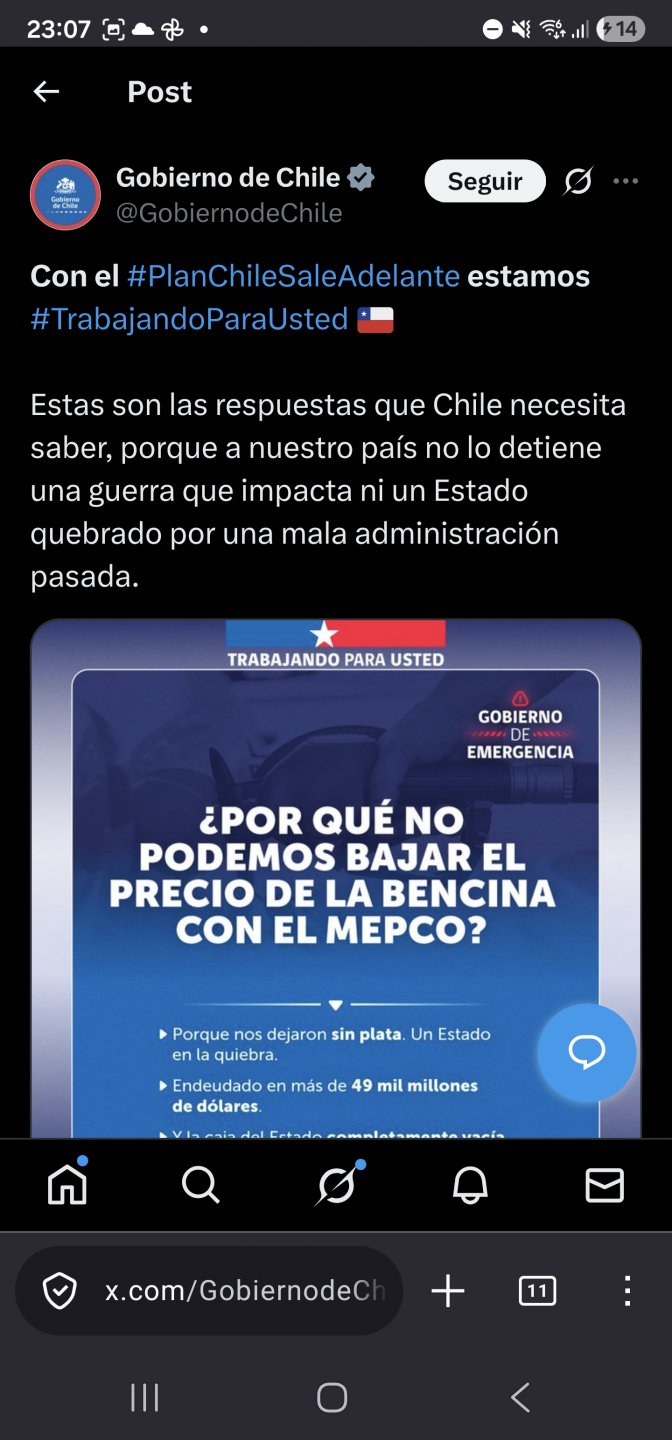Screen dimensions: 672x1440
Task: Go back from the Post view
Action: click(46, 92)
